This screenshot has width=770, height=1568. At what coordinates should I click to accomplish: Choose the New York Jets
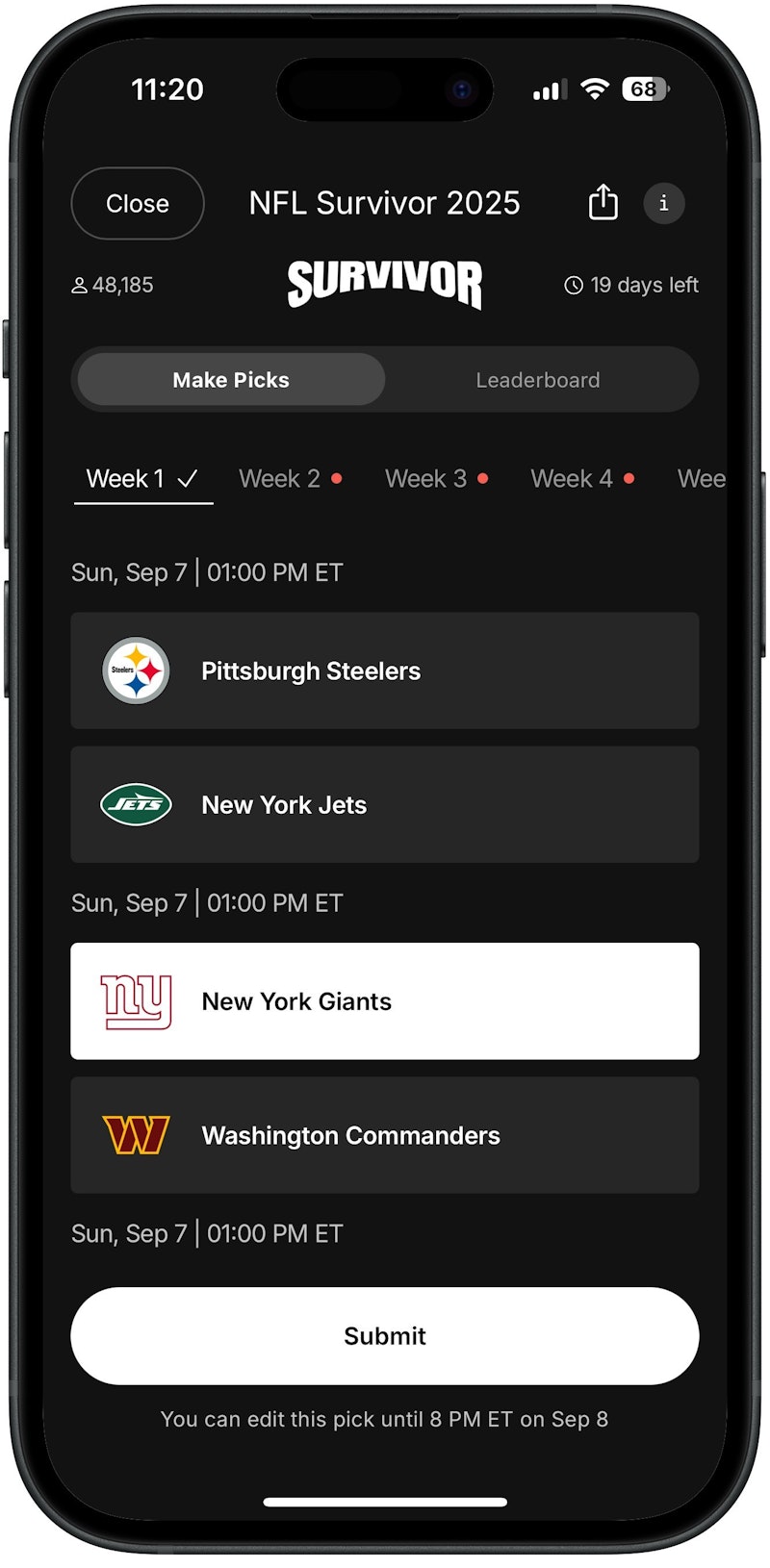[x=384, y=805]
